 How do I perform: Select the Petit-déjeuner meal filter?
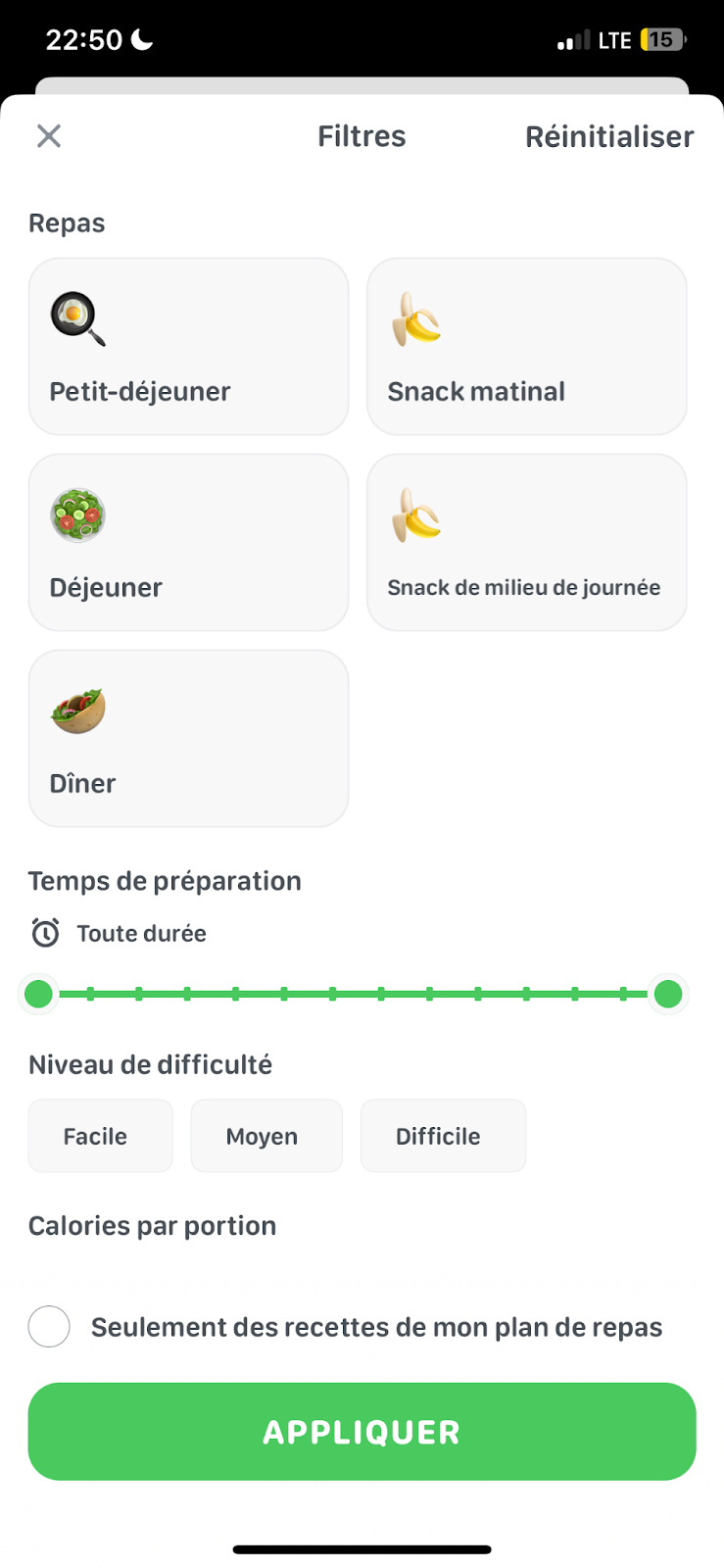[x=188, y=347]
